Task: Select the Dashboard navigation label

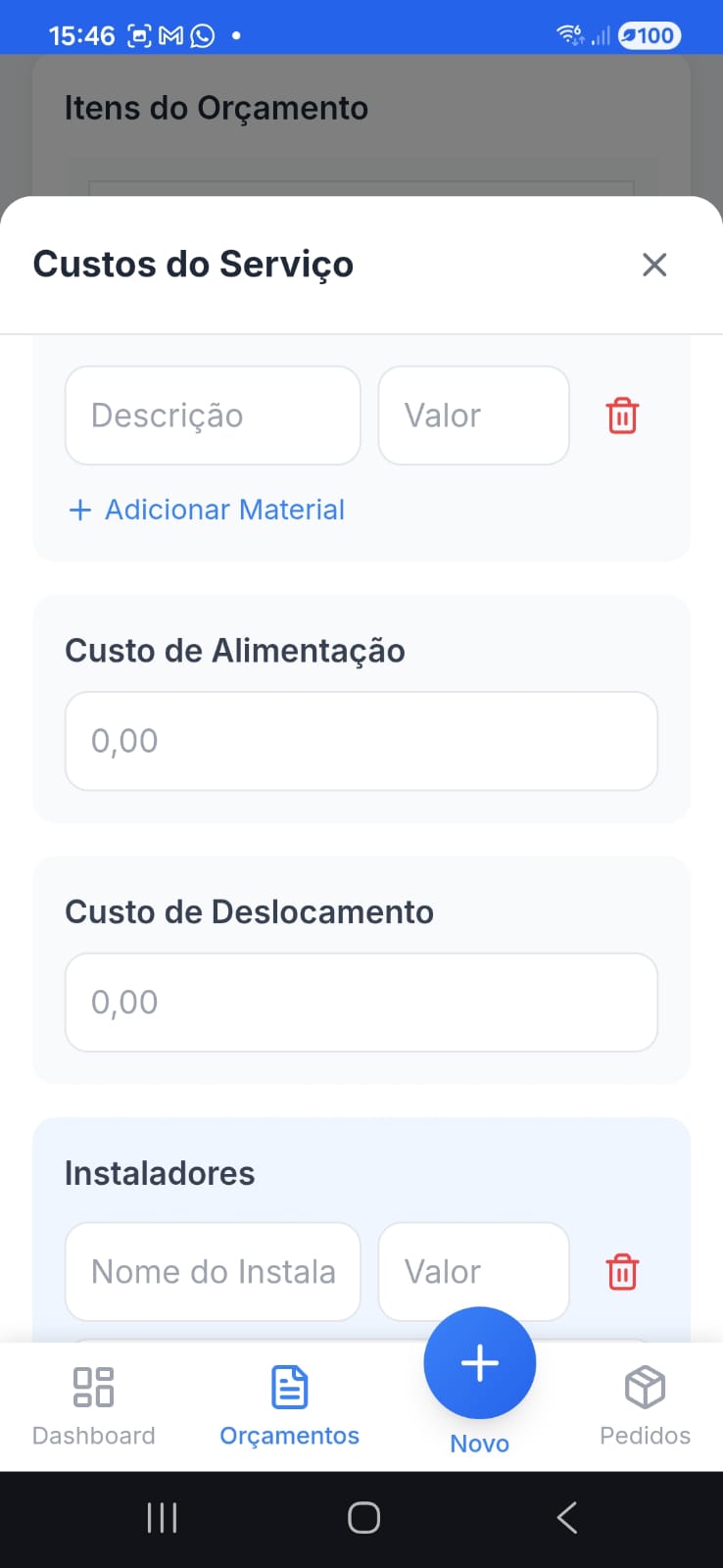Action: 93,1436
